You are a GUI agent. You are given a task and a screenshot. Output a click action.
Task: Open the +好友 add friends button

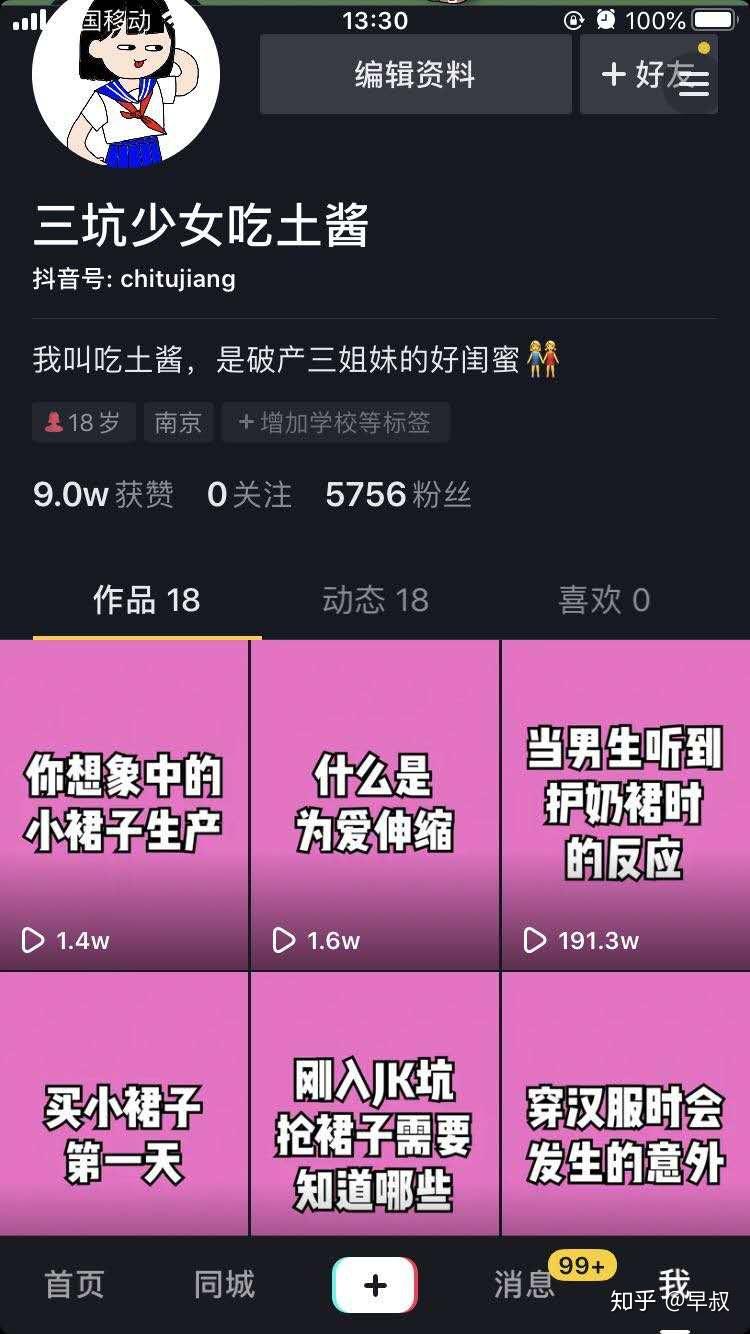point(628,75)
